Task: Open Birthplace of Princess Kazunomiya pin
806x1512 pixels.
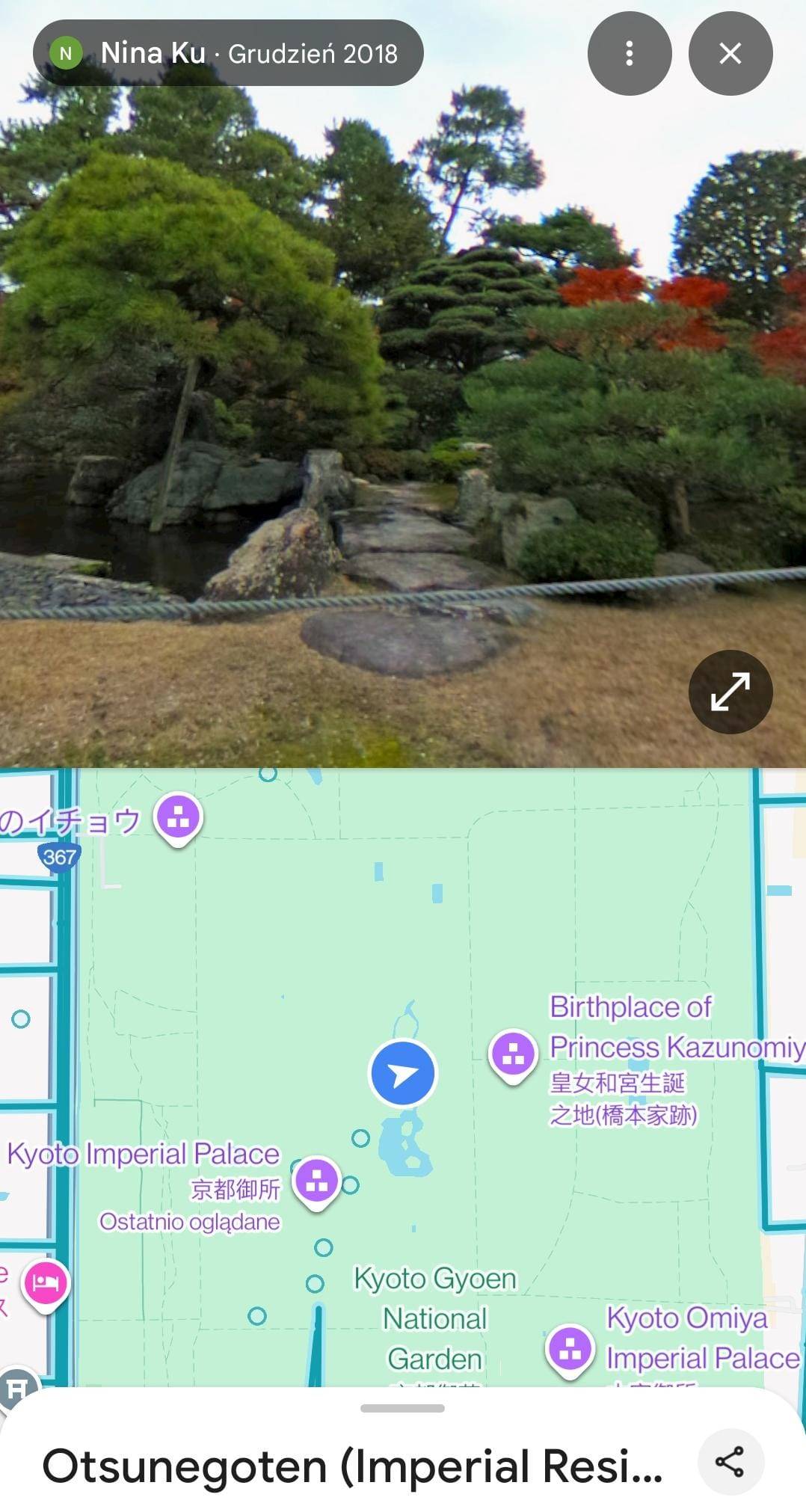Action: pos(513,1053)
